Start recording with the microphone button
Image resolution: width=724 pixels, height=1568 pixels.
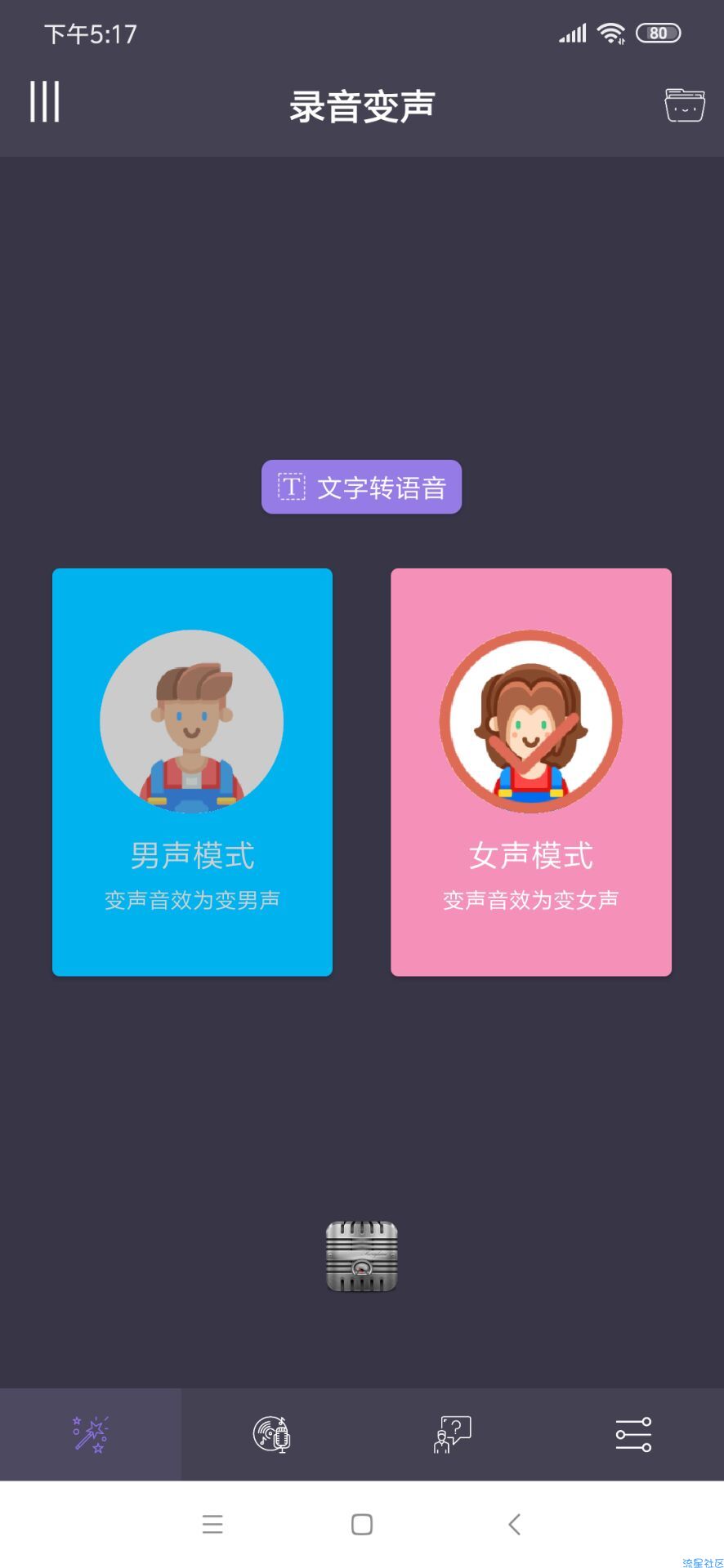pos(361,1256)
